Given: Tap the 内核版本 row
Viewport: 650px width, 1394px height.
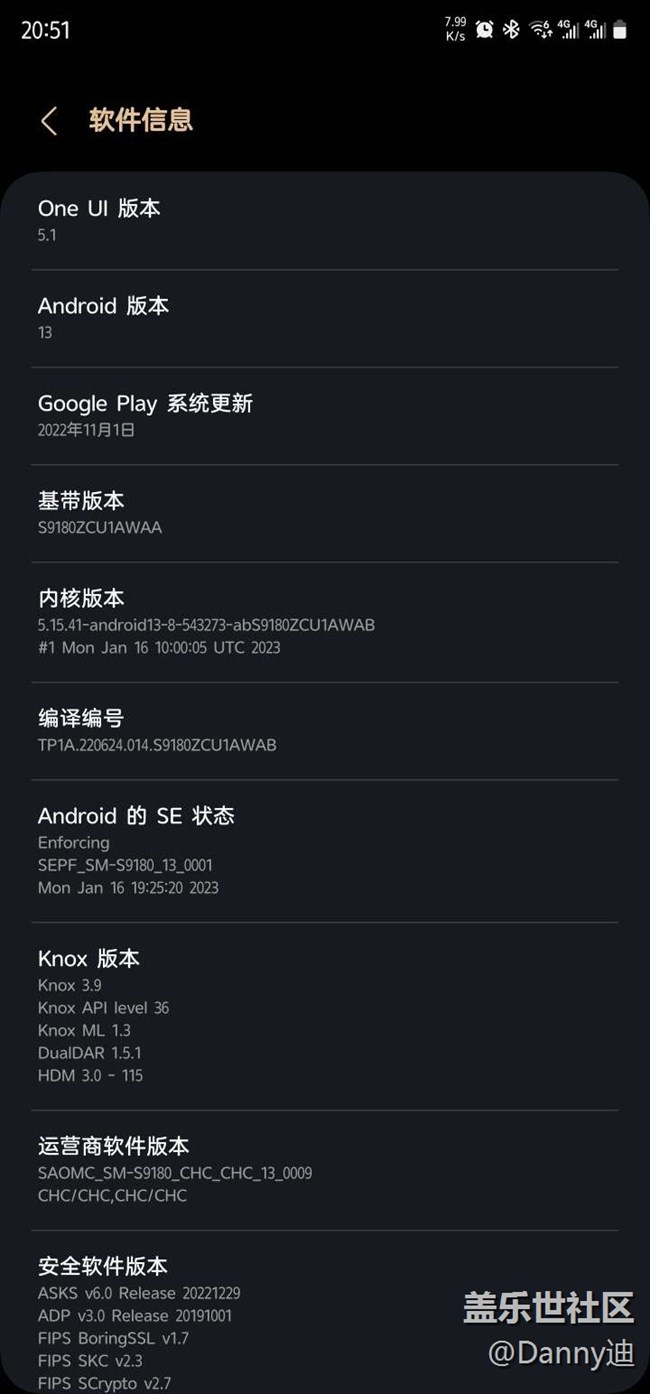Looking at the screenshot, I should point(325,622).
